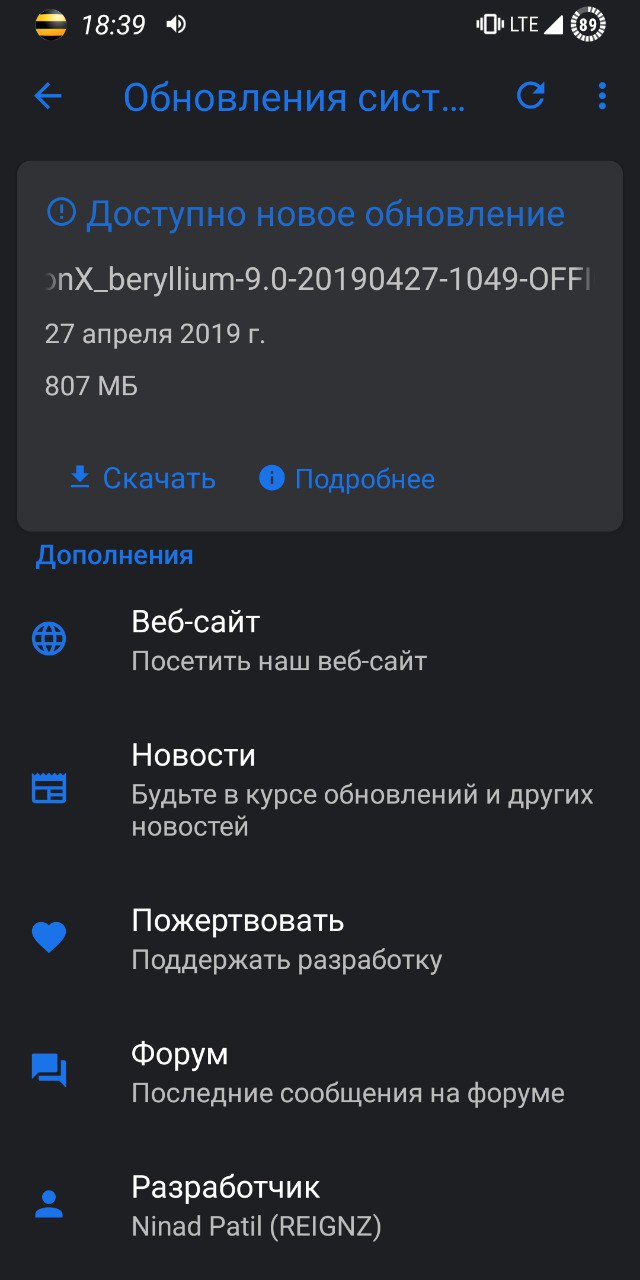Open the Веб-сайт row

[x=320, y=639]
